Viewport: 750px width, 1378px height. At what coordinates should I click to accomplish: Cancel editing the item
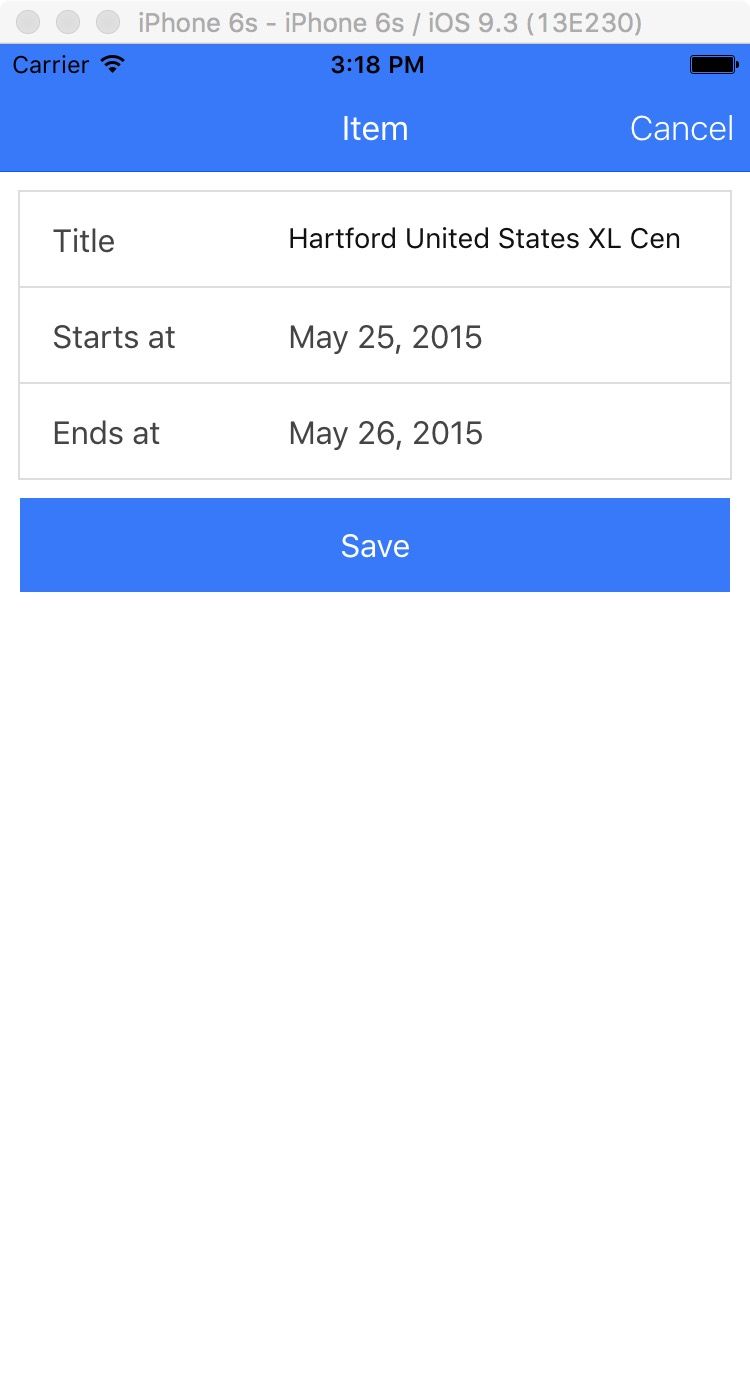[681, 129]
